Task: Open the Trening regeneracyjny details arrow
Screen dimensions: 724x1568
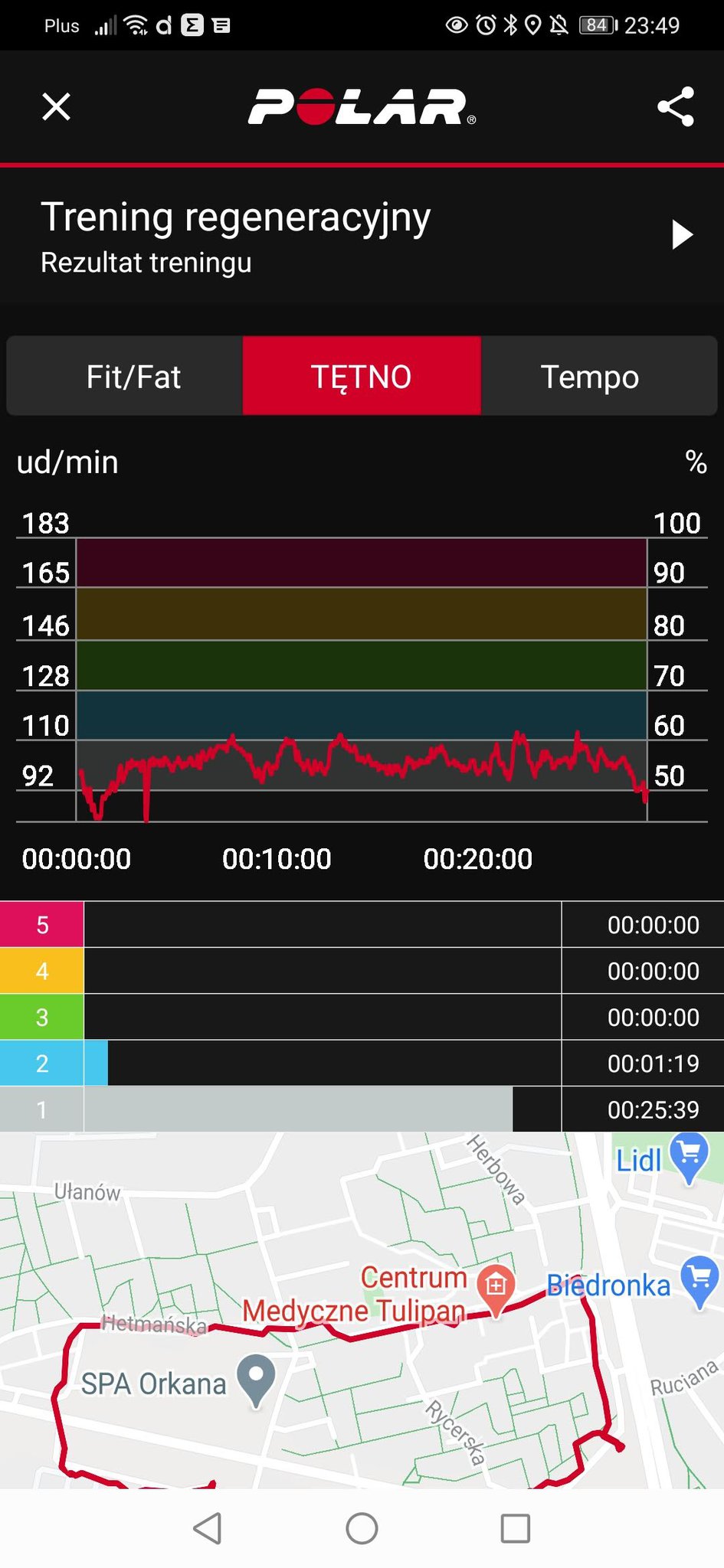Action: 681,235
